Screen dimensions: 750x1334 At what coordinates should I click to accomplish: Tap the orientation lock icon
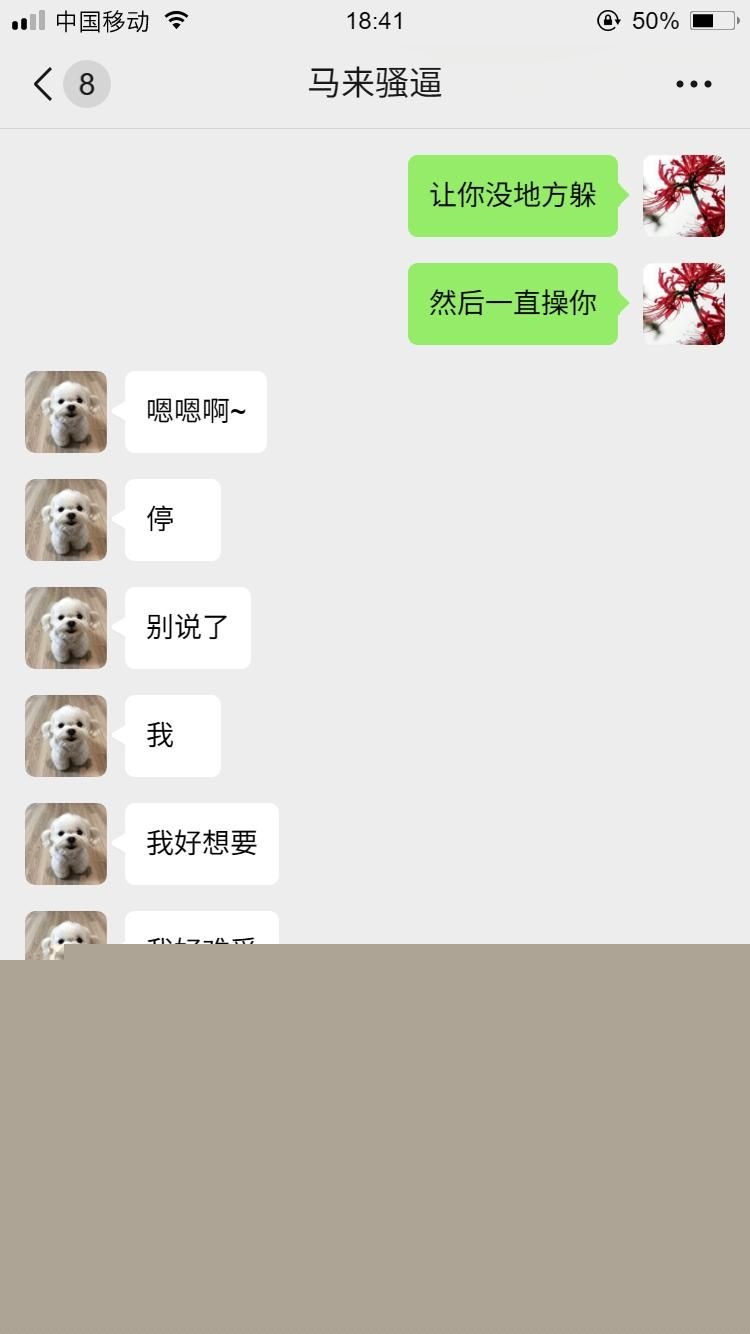point(608,20)
